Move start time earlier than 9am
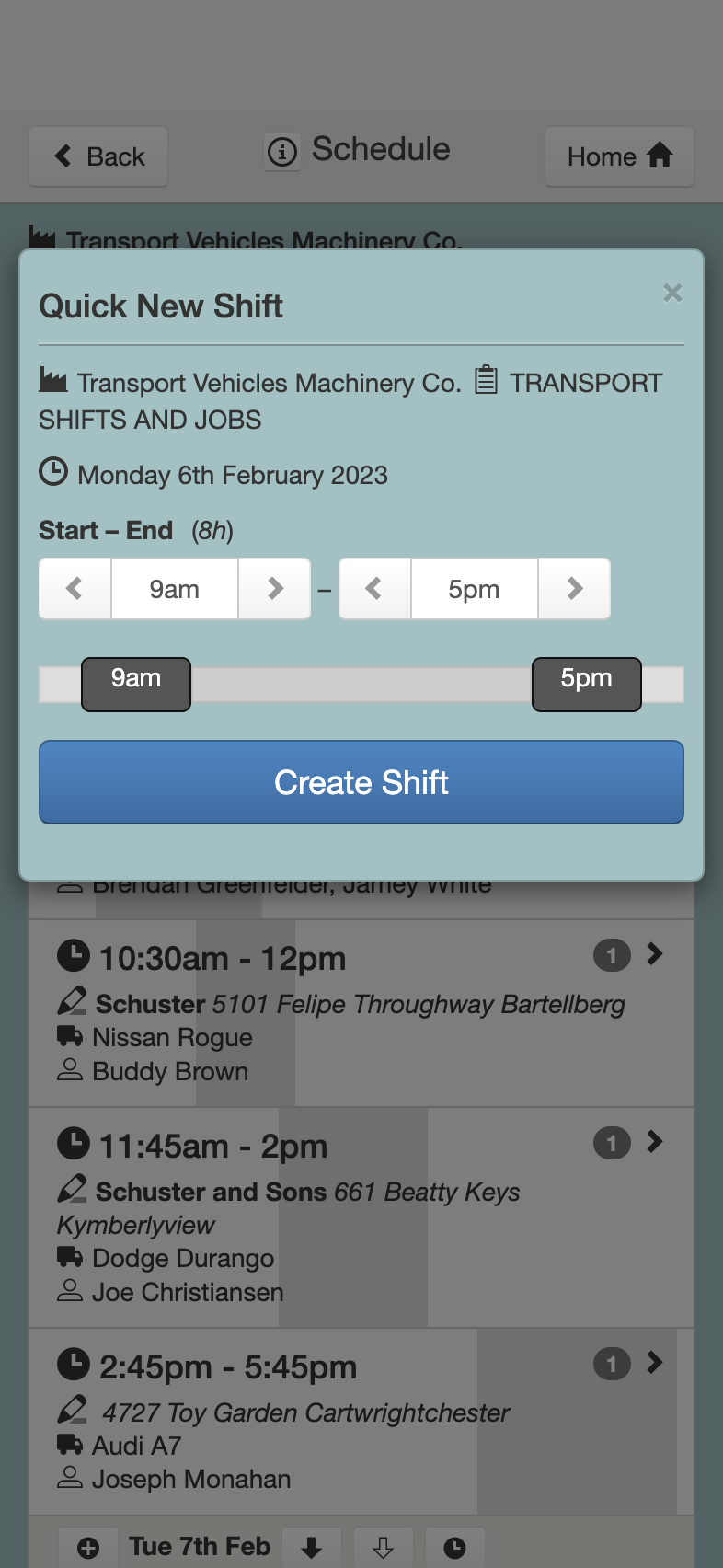 [x=75, y=589]
